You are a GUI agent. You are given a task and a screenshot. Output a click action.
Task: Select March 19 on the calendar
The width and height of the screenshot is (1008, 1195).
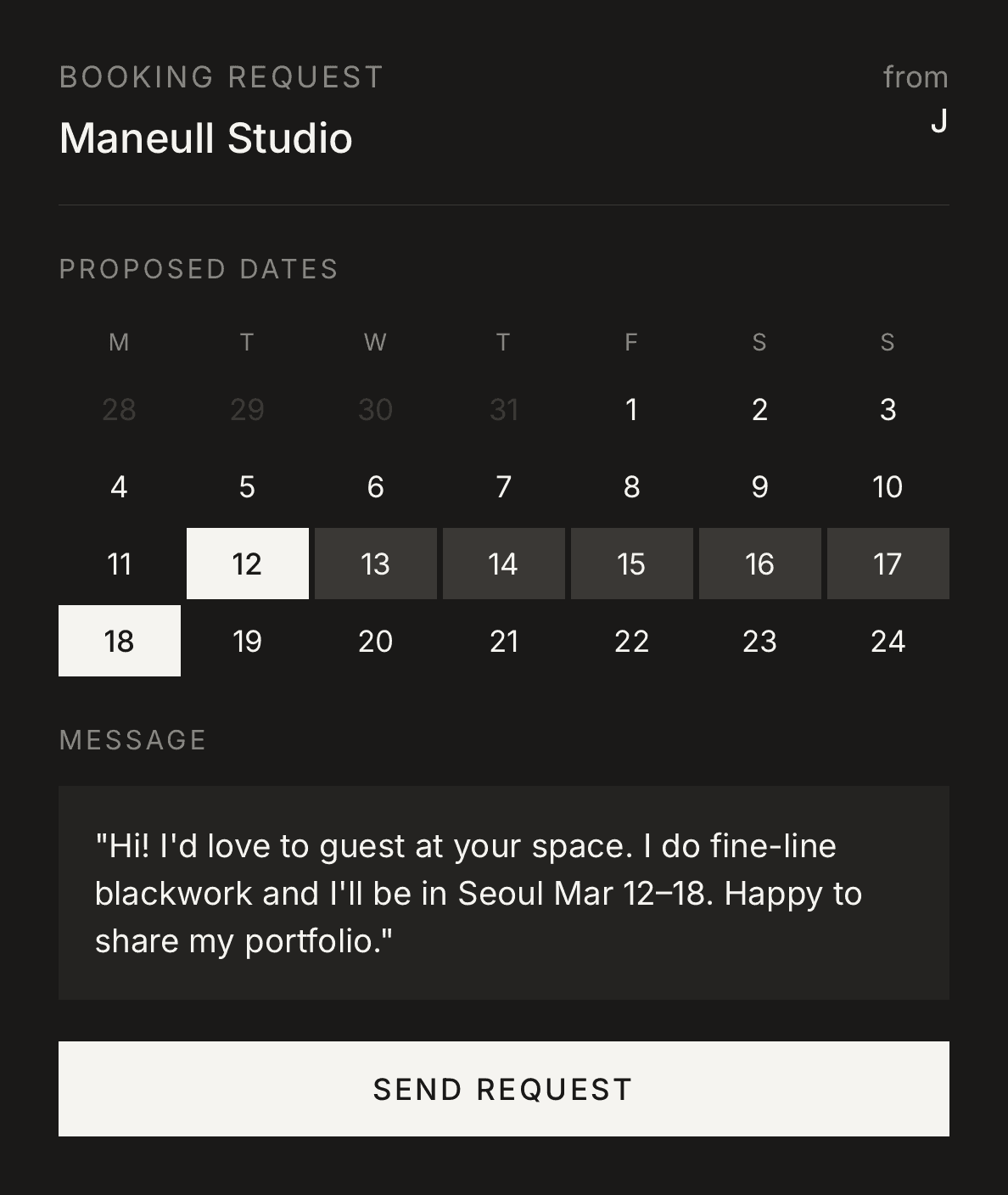coord(247,641)
